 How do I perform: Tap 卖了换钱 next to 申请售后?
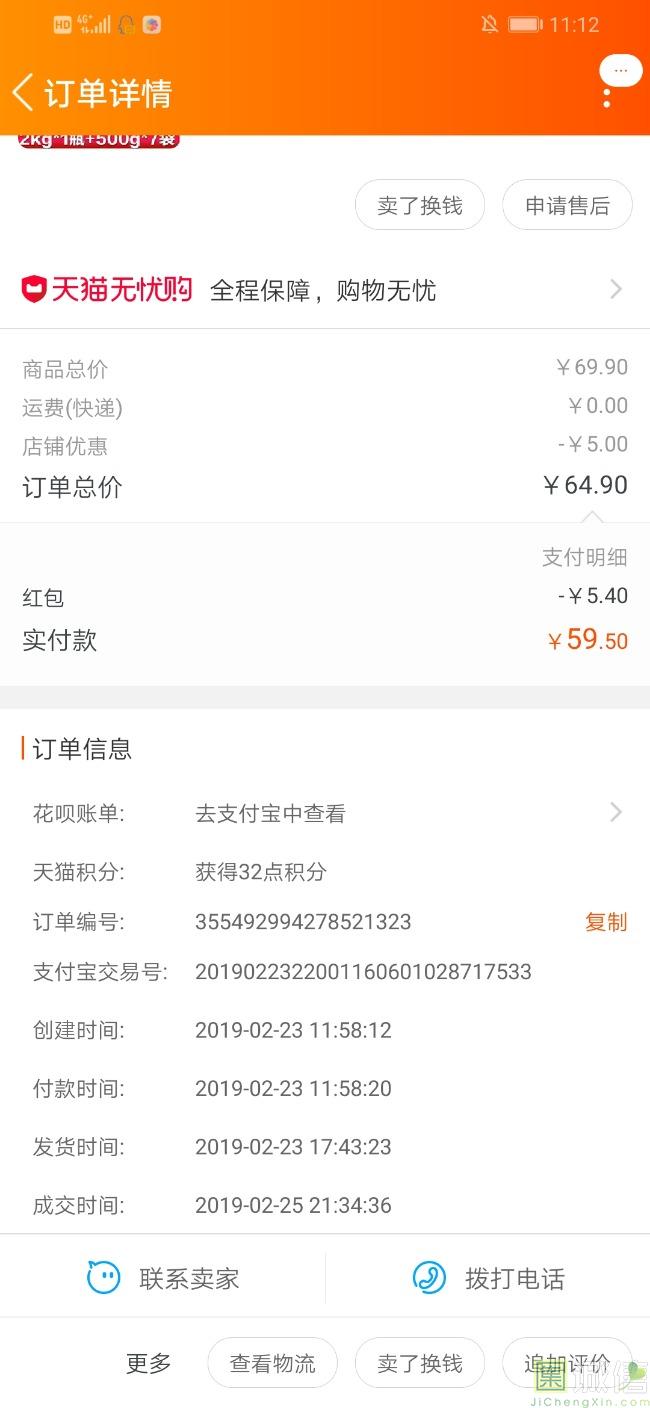tap(420, 206)
